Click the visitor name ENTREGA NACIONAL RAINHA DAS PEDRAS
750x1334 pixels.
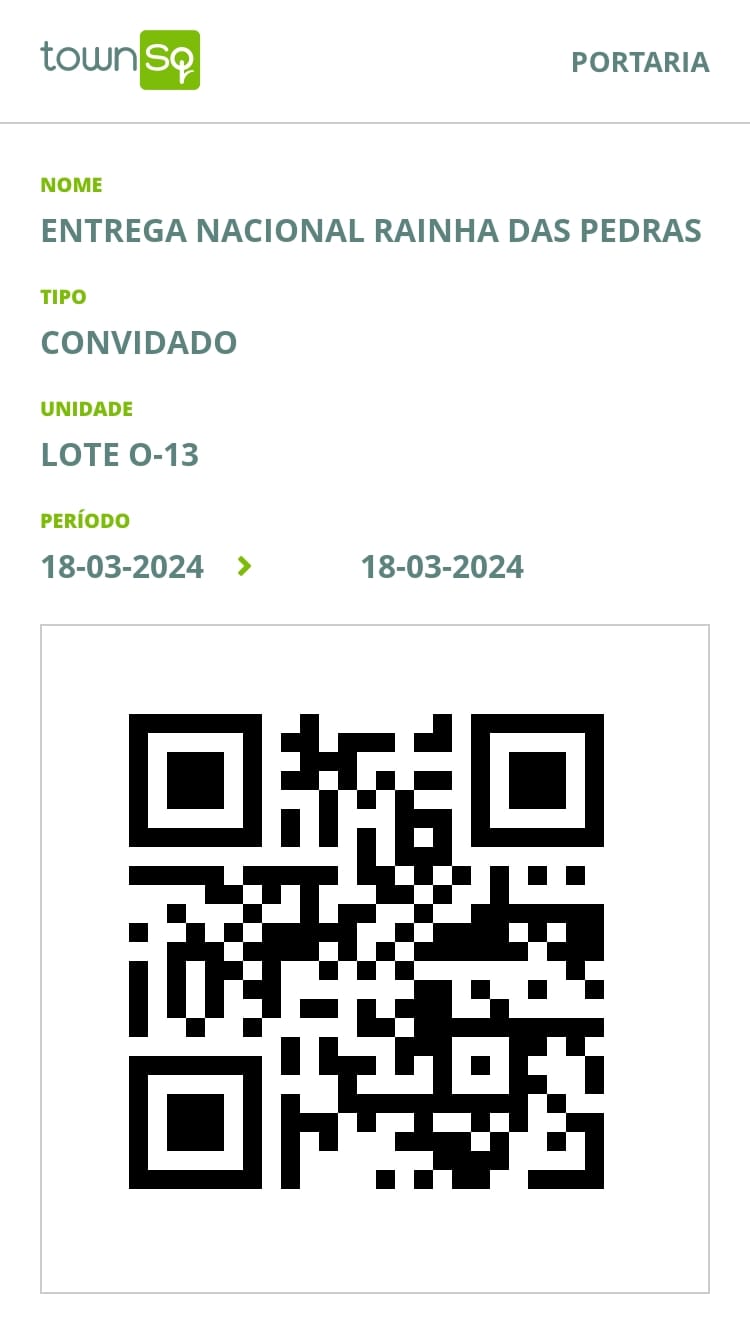[371, 230]
